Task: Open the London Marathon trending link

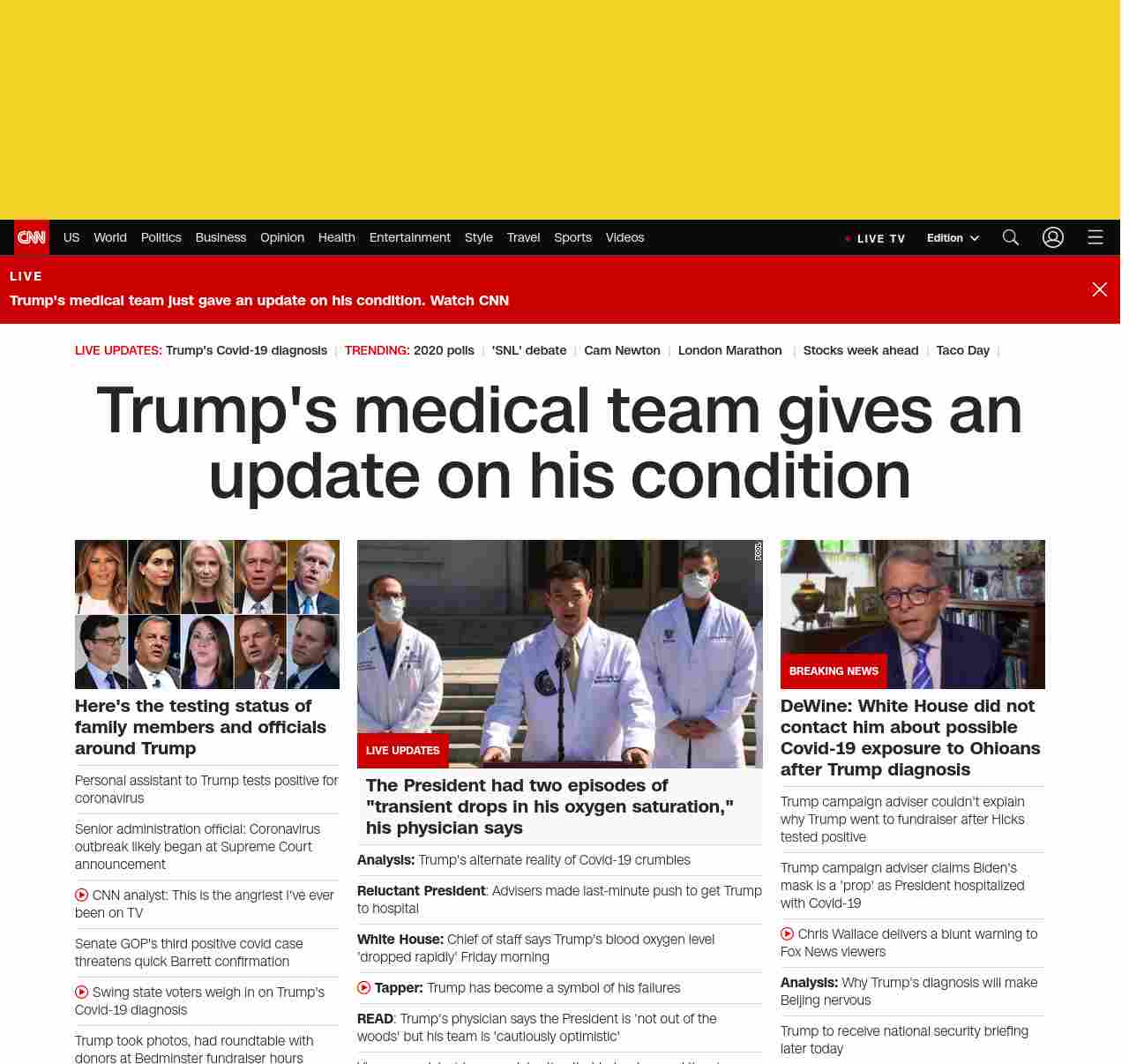Action: [729, 350]
